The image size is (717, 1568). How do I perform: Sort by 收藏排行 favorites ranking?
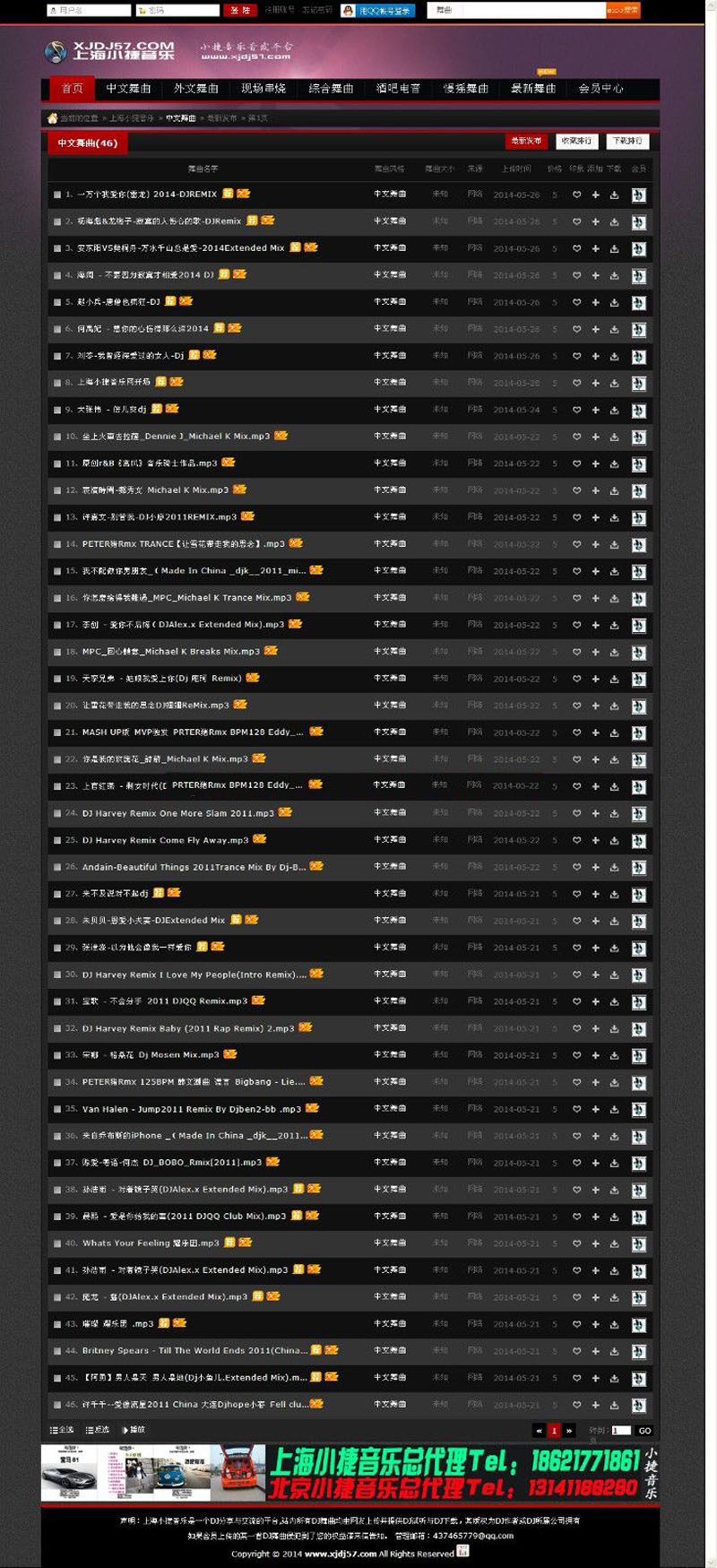click(575, 142)
